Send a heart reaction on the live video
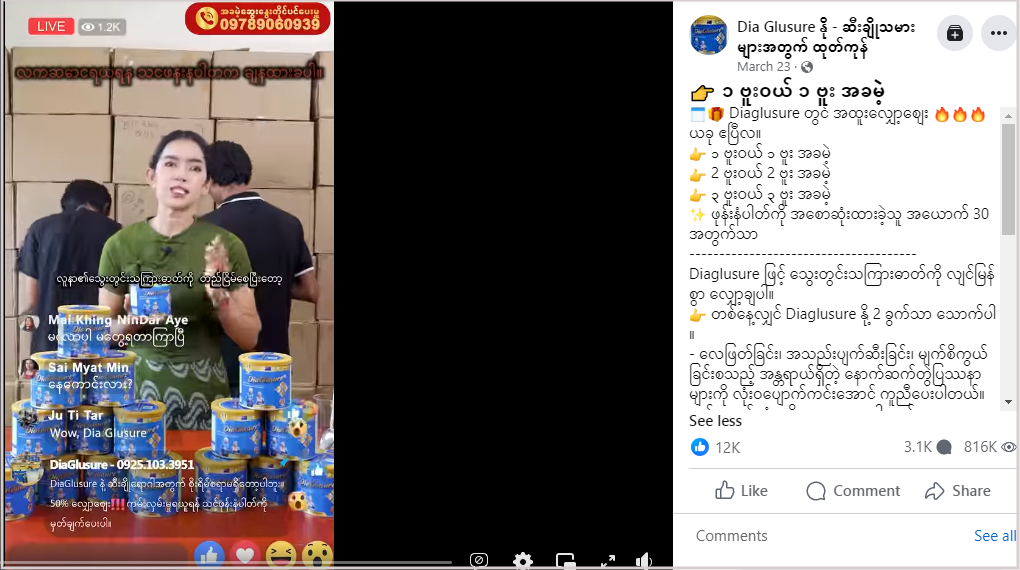1020x570 pixels. click(x=245, y=553)
